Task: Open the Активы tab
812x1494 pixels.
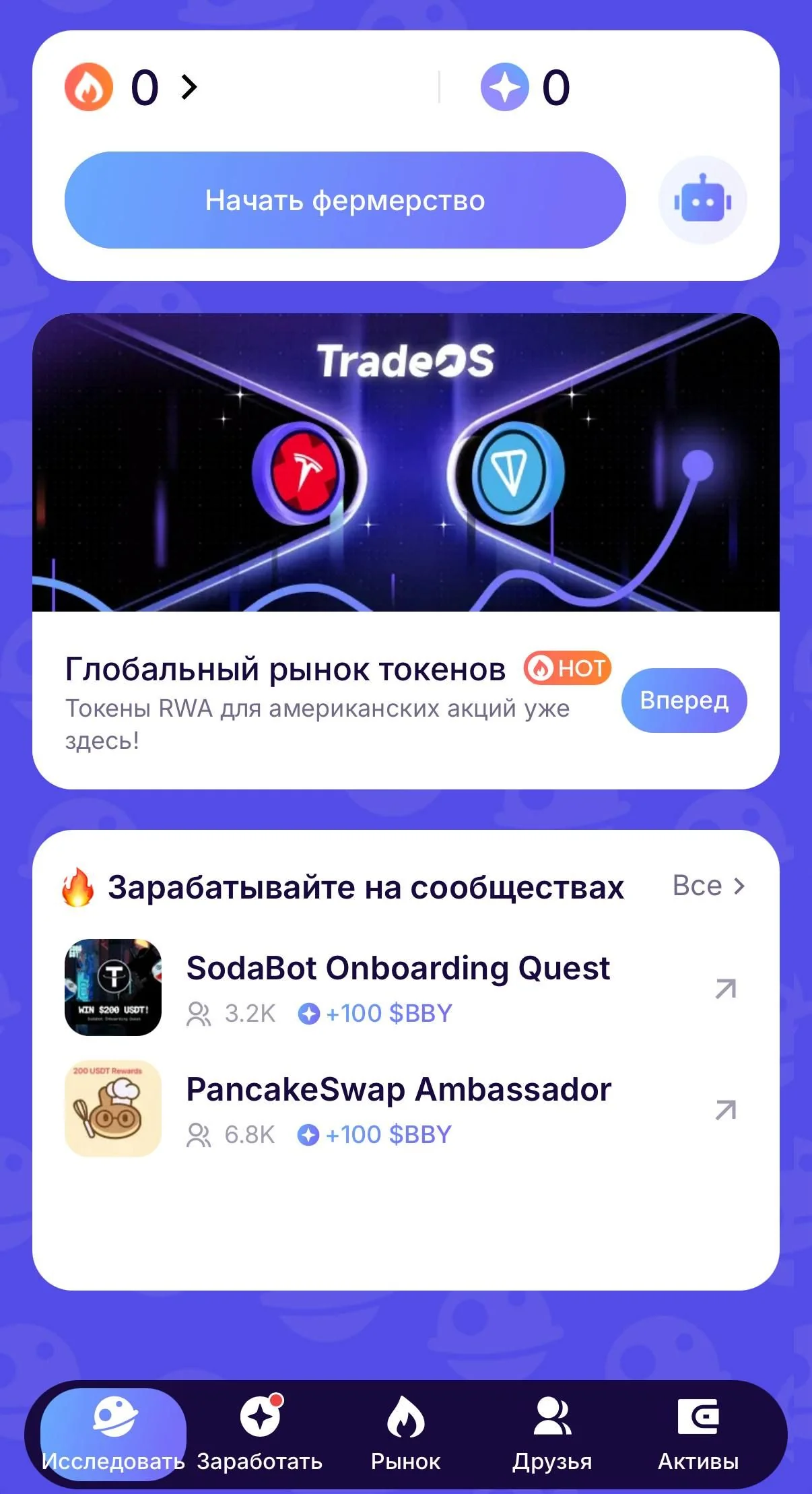Action: (x=698, y=1433)
